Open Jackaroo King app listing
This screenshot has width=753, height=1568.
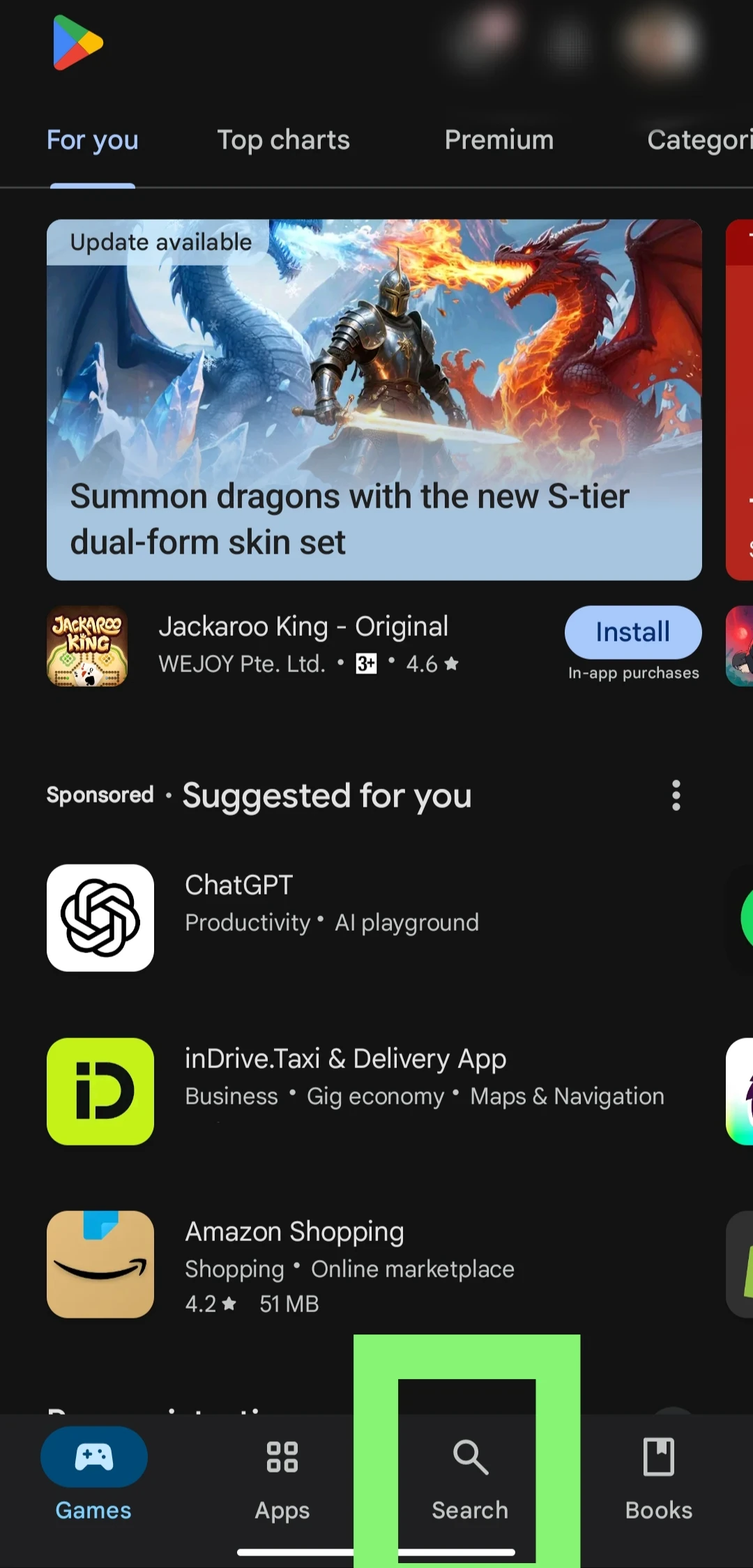(x=303, y=644)
